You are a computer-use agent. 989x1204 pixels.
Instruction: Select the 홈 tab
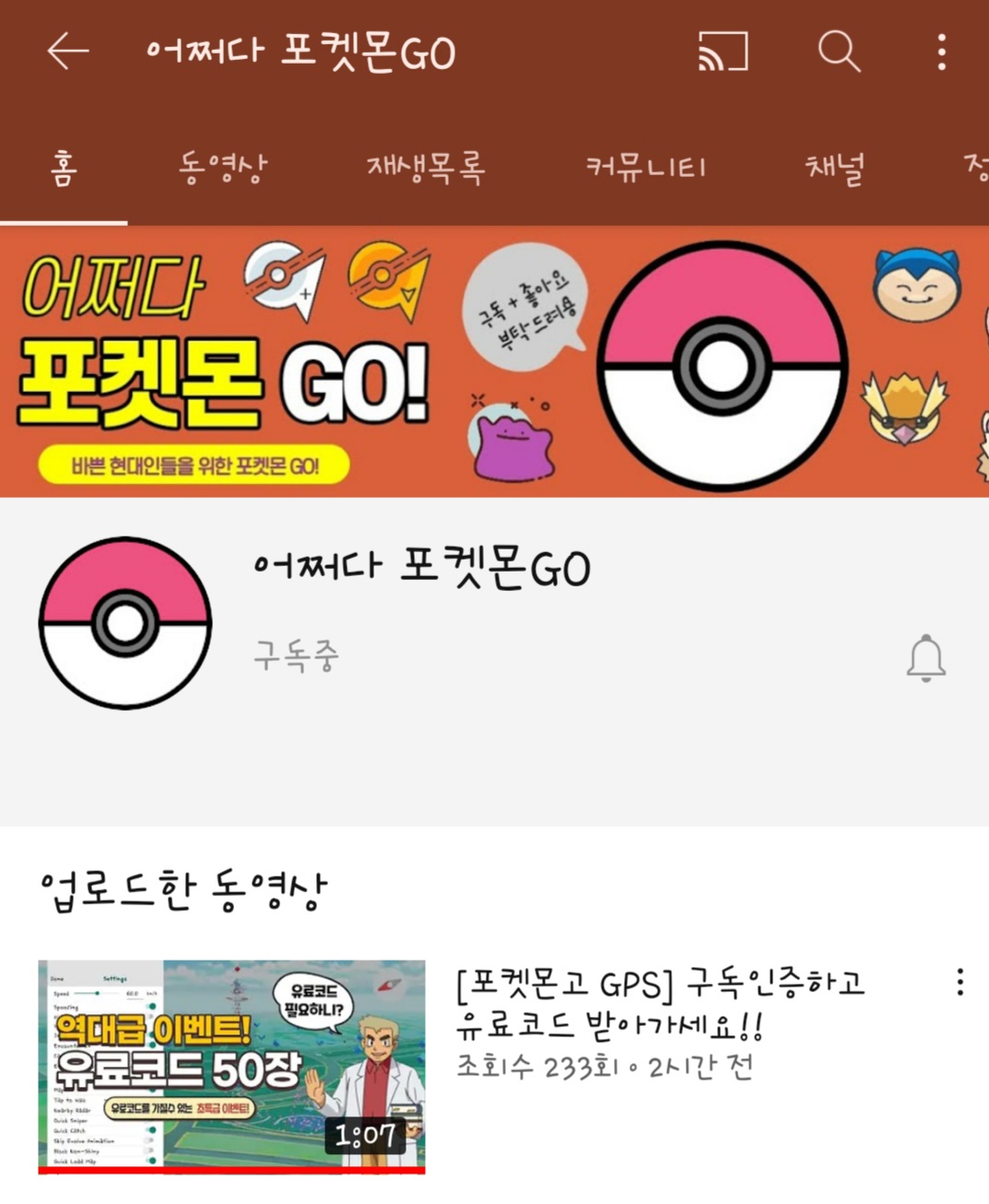[64, 169]
